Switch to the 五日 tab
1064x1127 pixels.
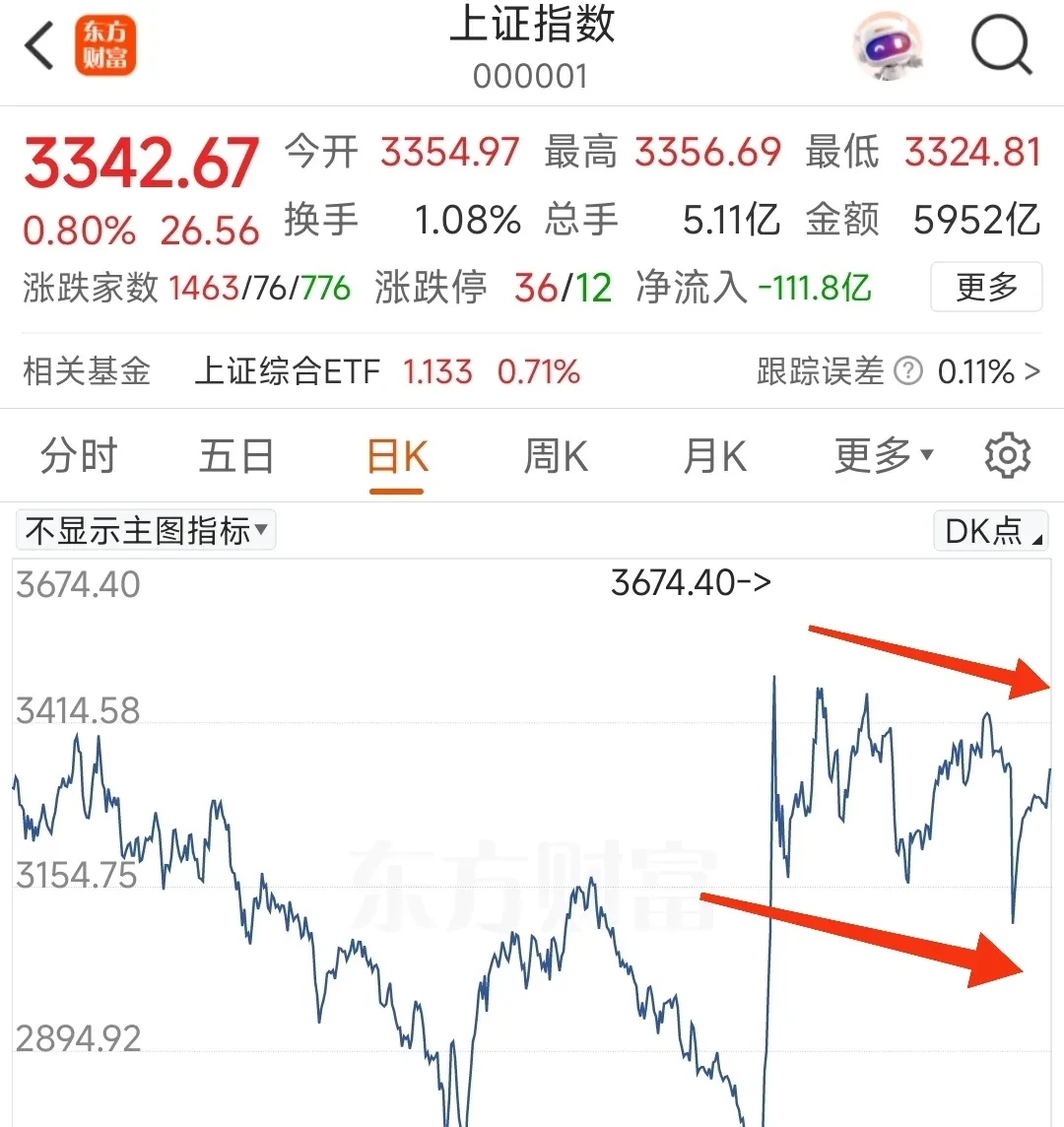[236, 456]
